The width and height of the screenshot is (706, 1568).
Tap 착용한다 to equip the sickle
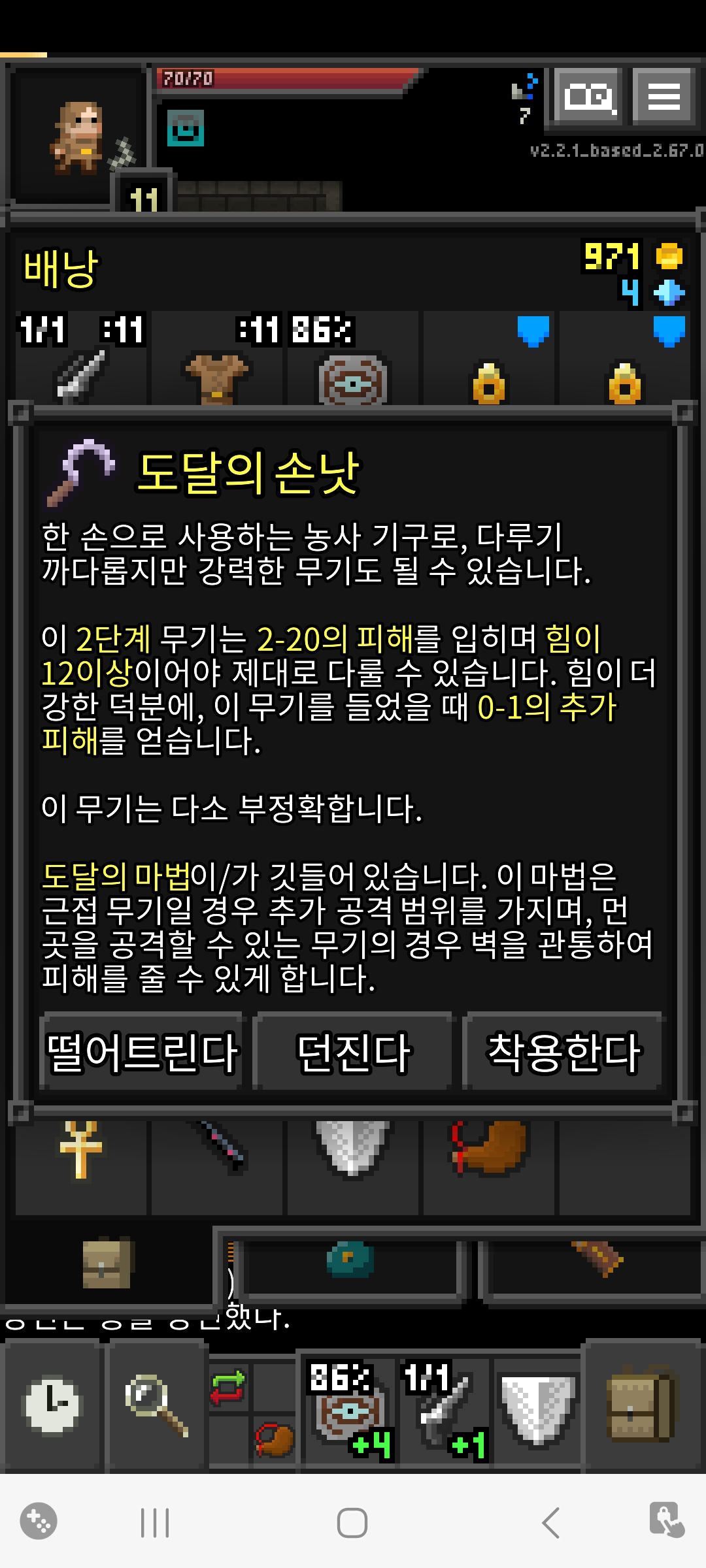563,1053
